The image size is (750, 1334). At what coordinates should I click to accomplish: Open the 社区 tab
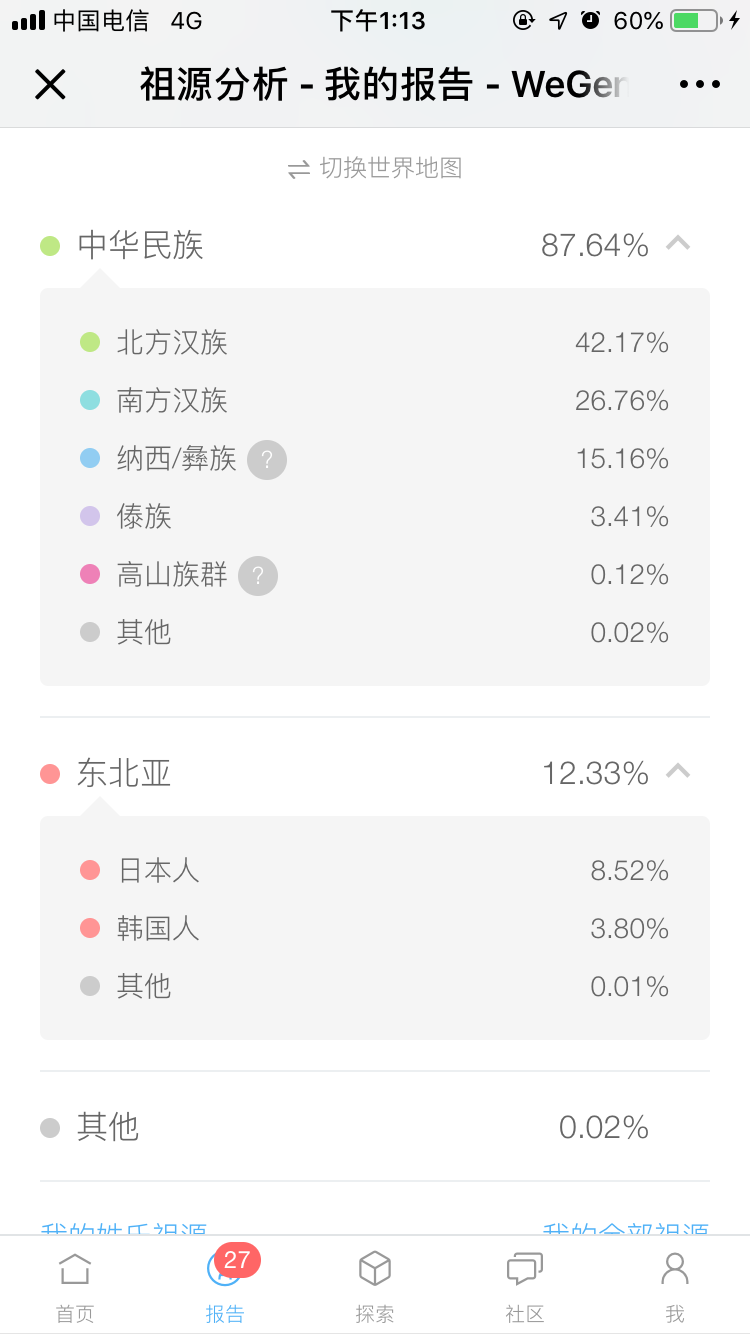tap(525, 1285)
